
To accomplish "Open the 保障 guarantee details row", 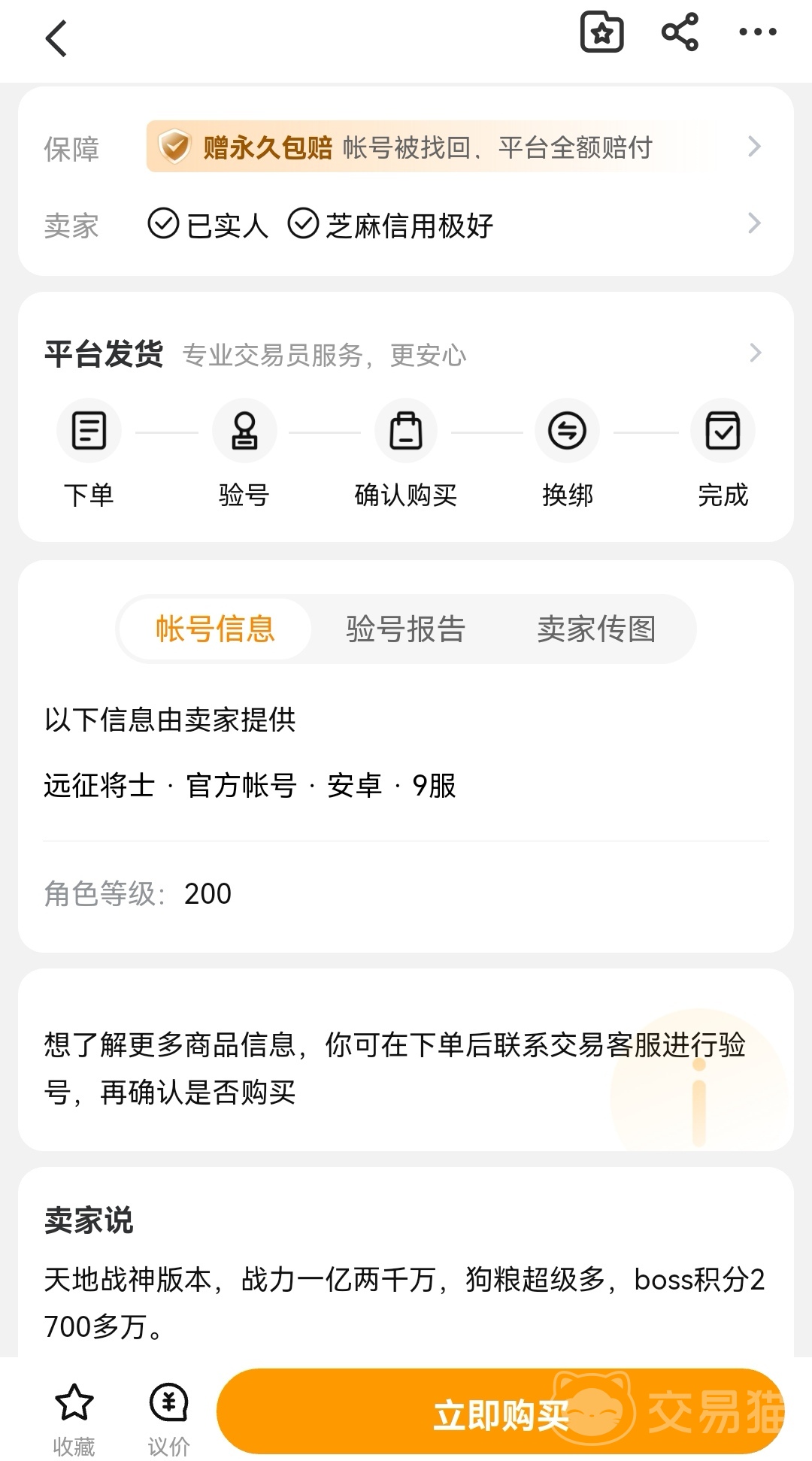I will tap(406, 147).
